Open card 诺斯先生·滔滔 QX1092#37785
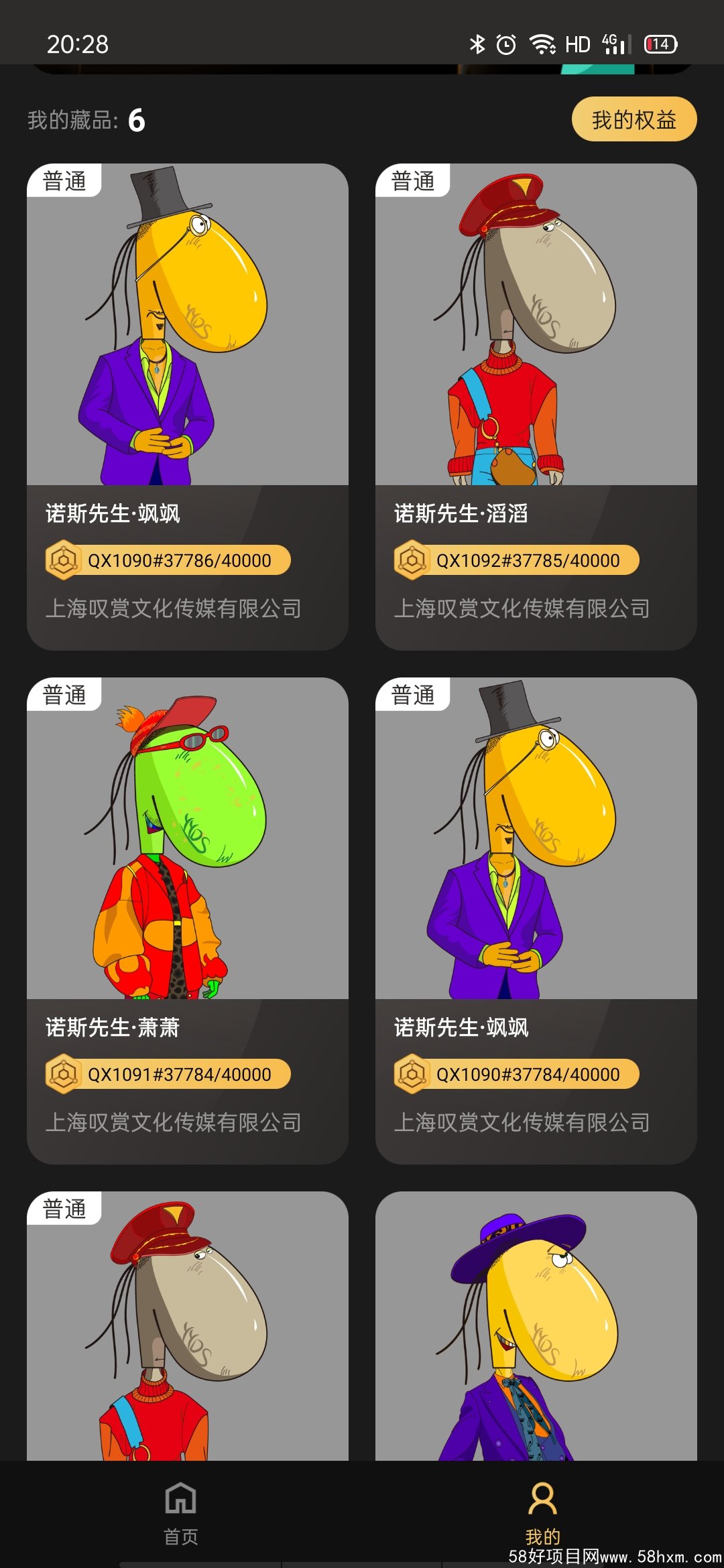Image resolution: width=724 pixels, height=1568 pixels. [x=536, y=406]
